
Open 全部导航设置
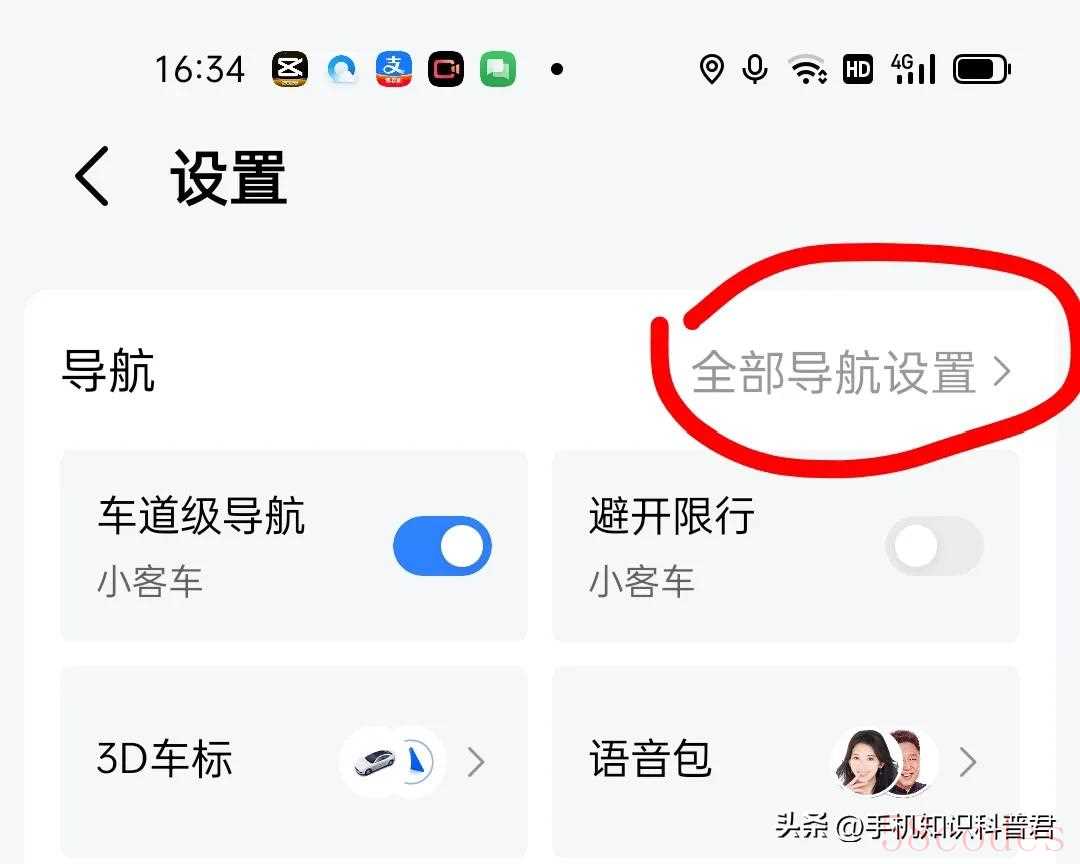[850, 373]
